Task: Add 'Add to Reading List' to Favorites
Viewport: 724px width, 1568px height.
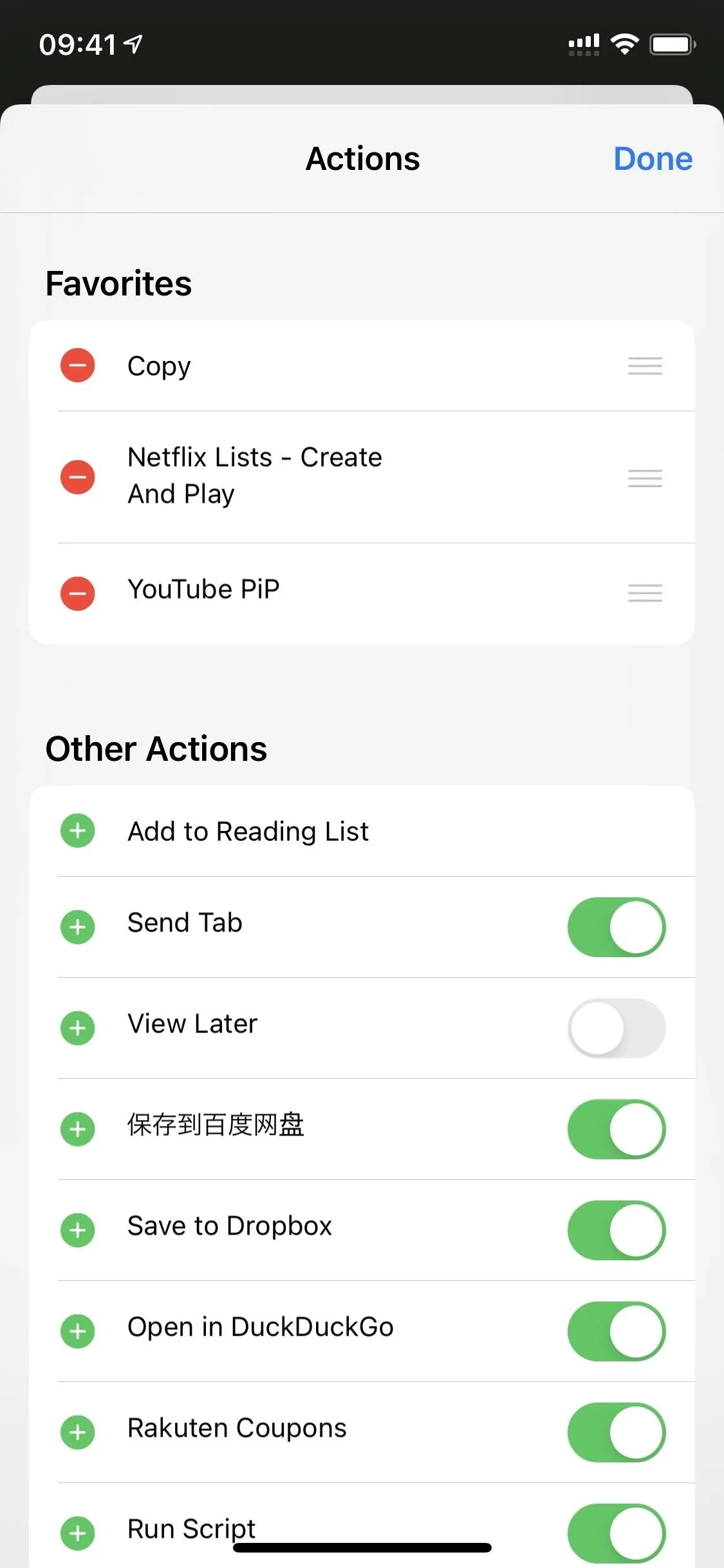Action: (78, 831)
